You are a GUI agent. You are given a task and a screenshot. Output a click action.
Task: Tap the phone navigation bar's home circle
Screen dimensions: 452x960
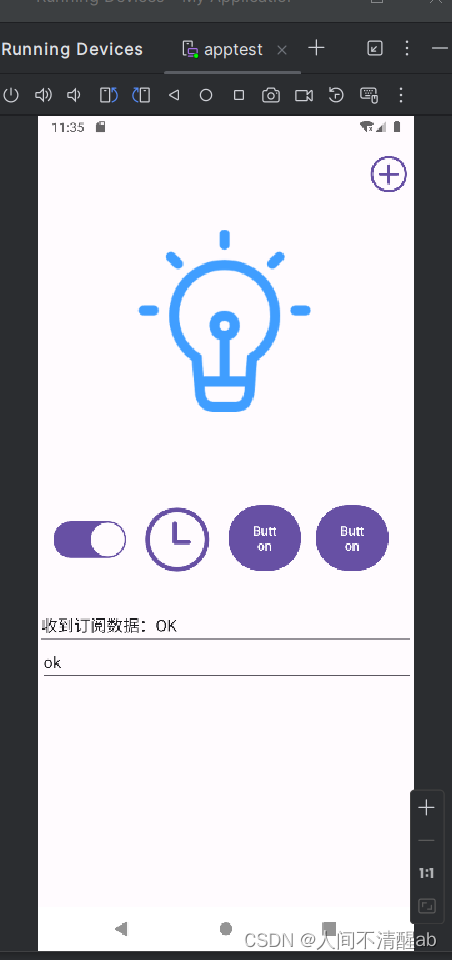tap(225, 929)
